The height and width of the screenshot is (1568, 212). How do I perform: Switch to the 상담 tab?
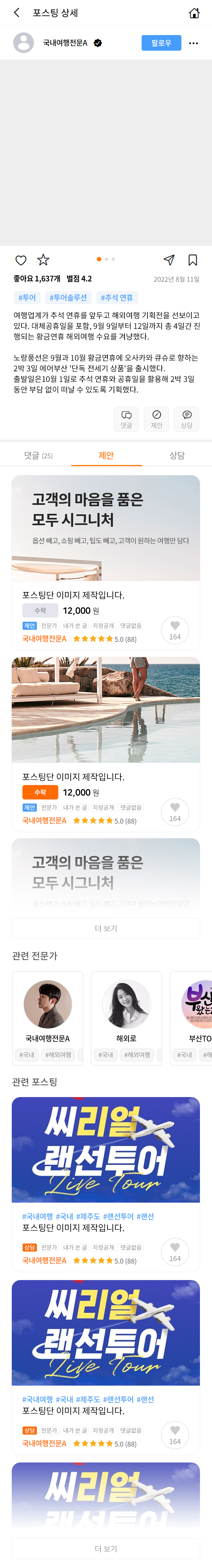(177, 455)
